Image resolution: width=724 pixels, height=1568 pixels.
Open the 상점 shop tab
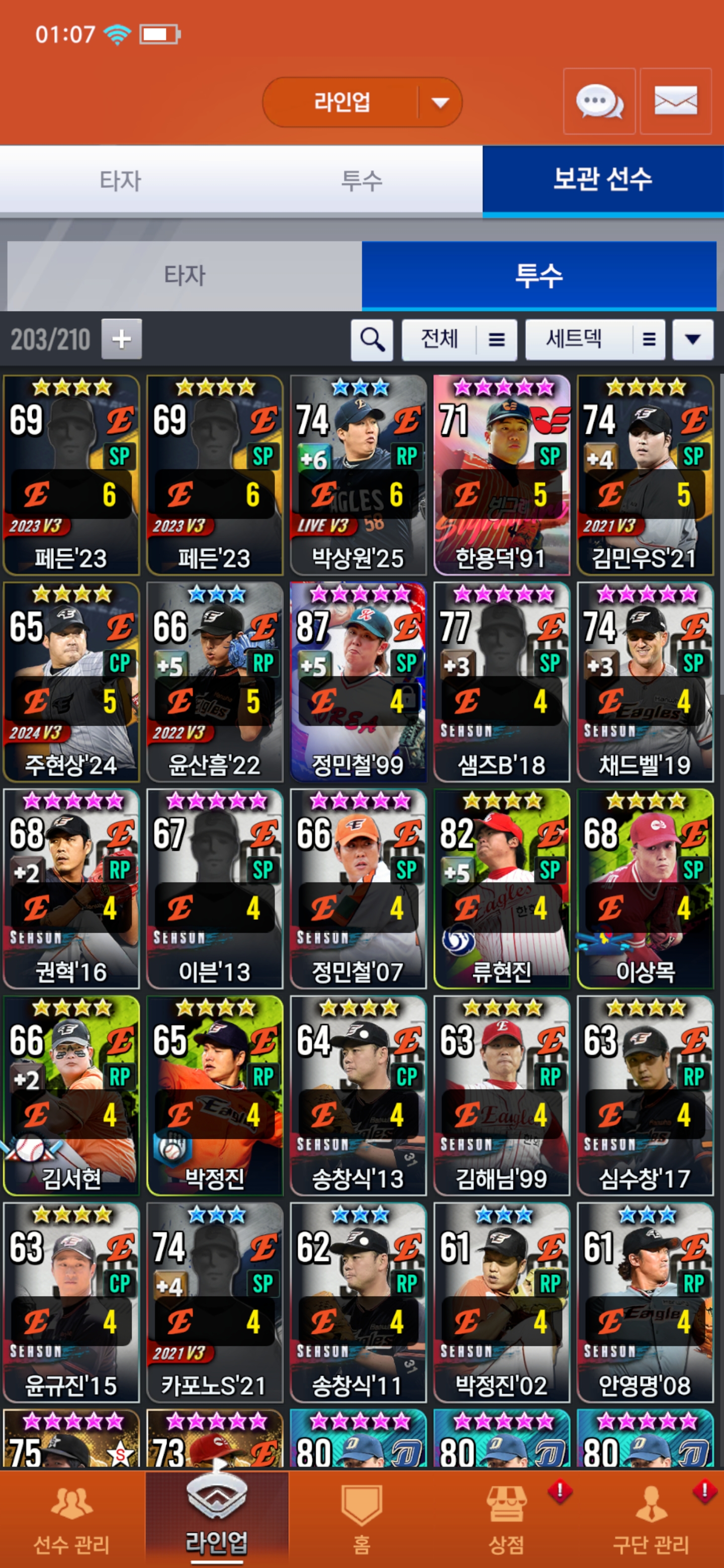[506, 1519]
